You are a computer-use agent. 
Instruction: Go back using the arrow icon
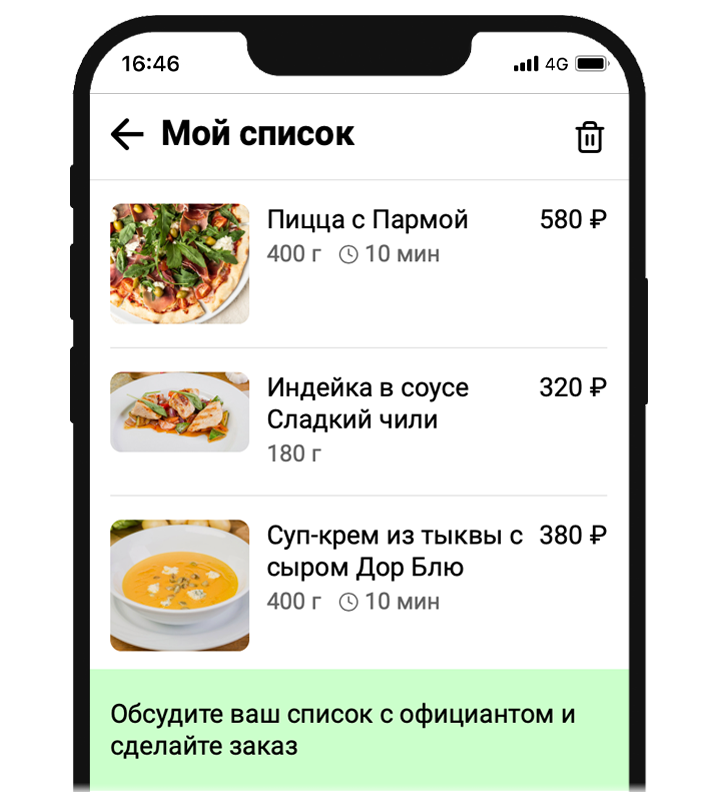click(x=127, y=134)
